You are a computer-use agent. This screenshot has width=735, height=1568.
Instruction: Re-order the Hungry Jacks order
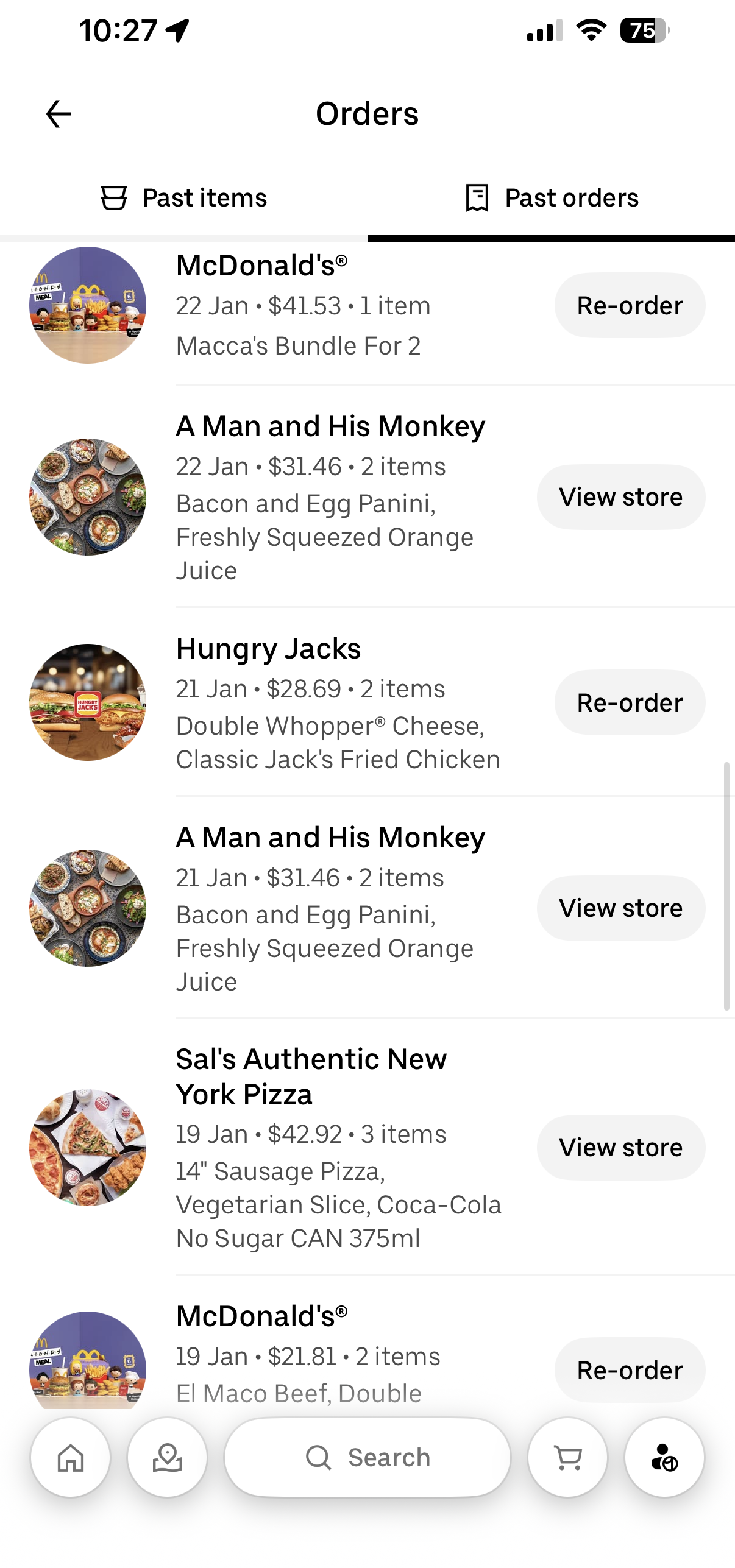click(630, 702)
